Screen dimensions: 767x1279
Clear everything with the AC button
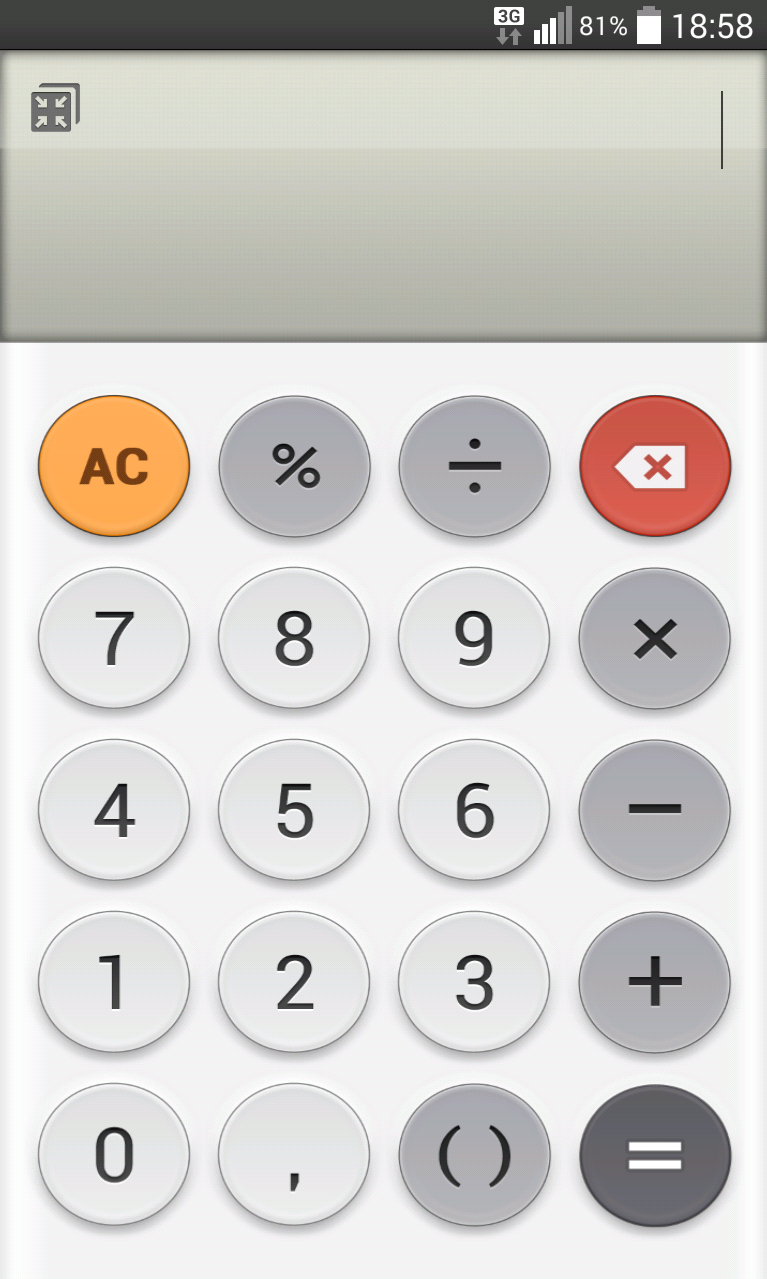tap(114, 466)
